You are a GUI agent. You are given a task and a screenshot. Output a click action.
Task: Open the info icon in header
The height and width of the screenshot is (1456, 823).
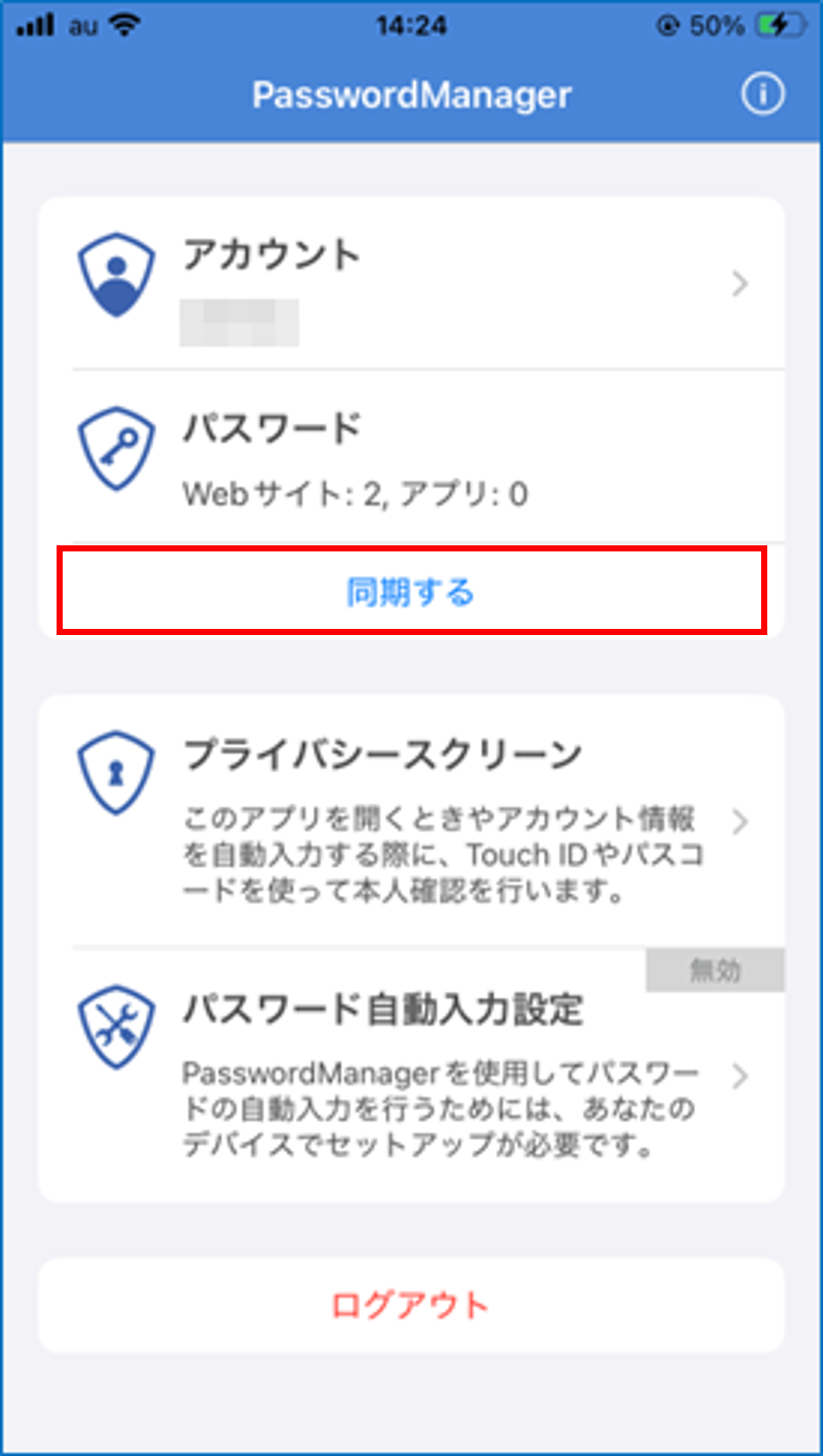click(x=762, y=94)
